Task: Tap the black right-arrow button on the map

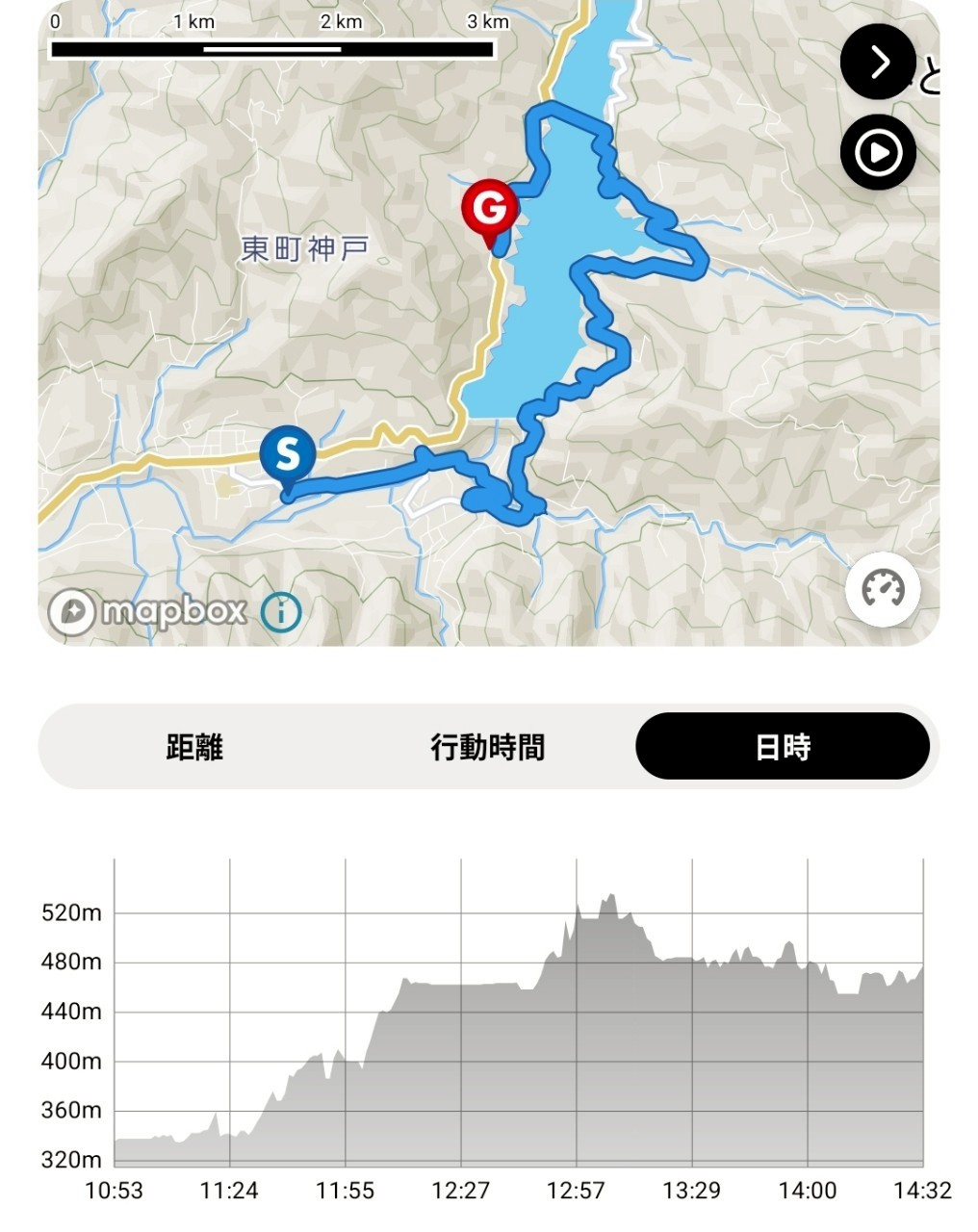Action: (x=878, y=63)
